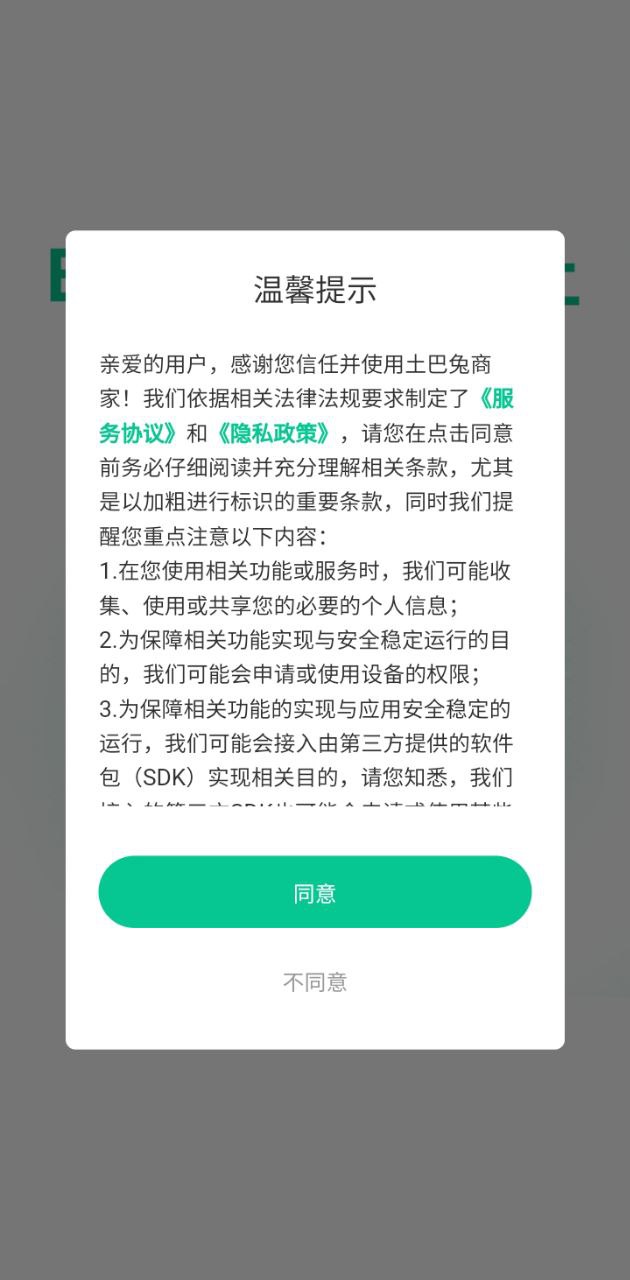Tap the green 同意 button

(x=314, y=892)
